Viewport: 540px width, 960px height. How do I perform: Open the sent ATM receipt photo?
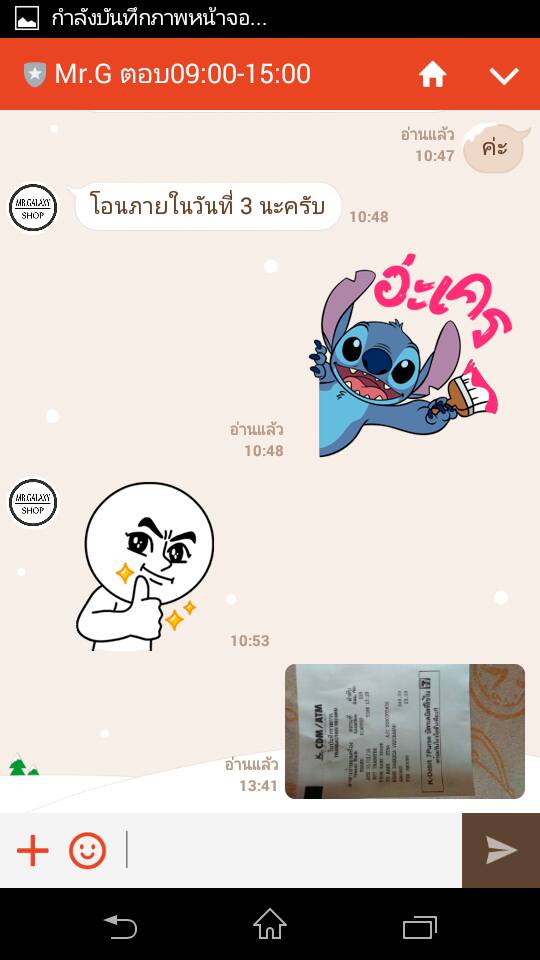tap(405, 731)
